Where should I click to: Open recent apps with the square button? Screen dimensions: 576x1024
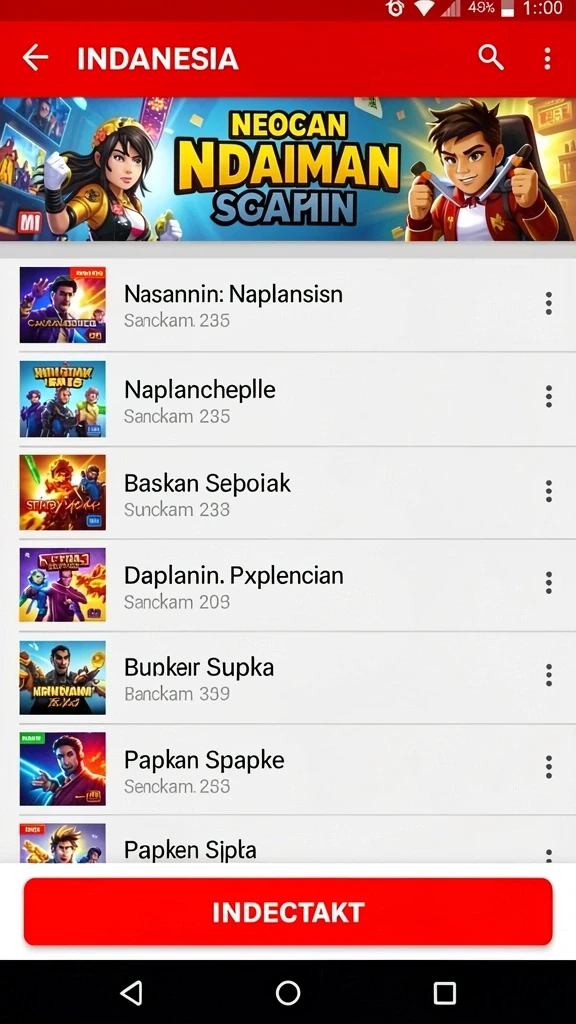pyautogui.click(x=445, y=993)
